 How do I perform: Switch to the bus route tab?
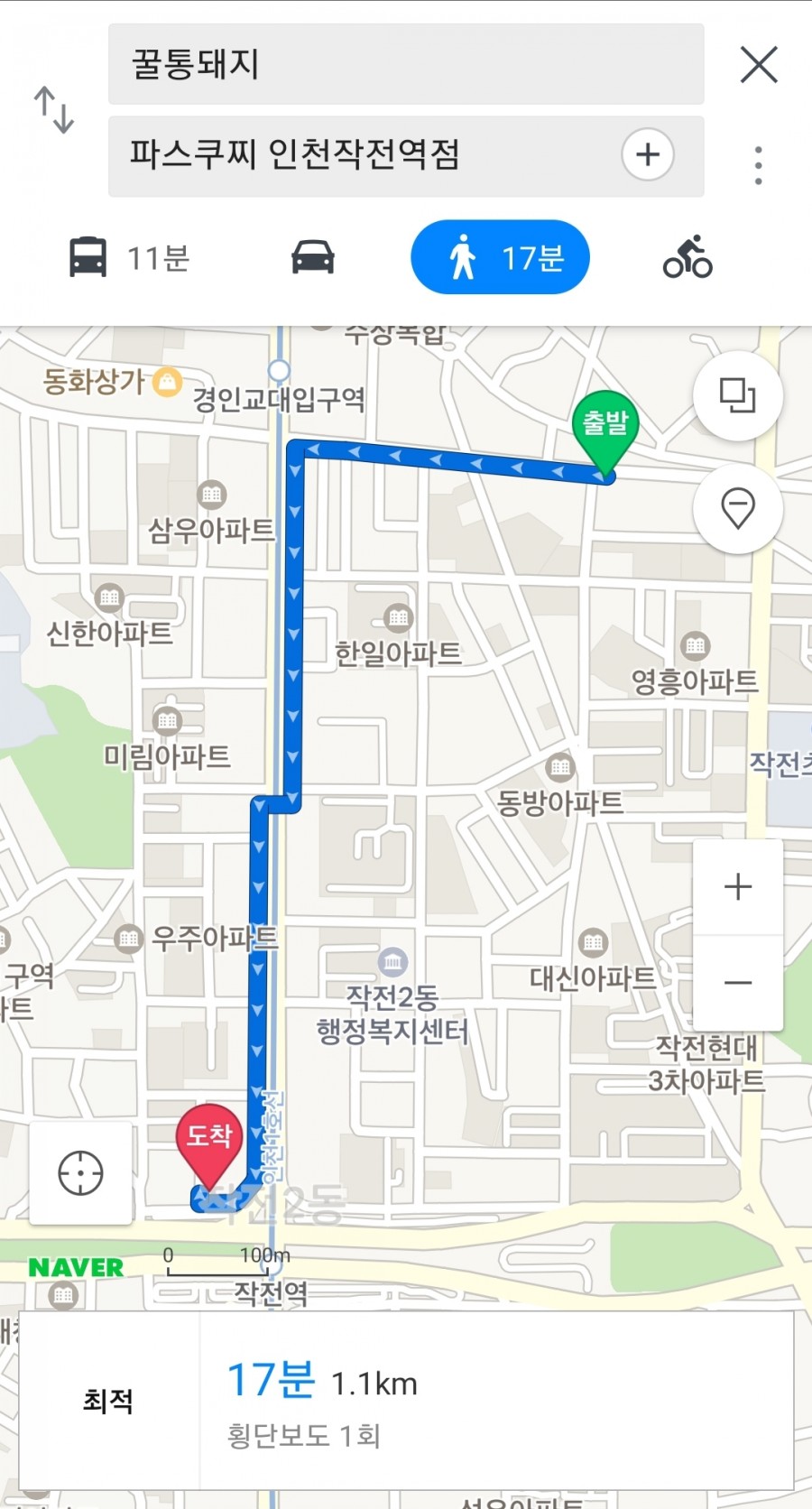[129, 258]
